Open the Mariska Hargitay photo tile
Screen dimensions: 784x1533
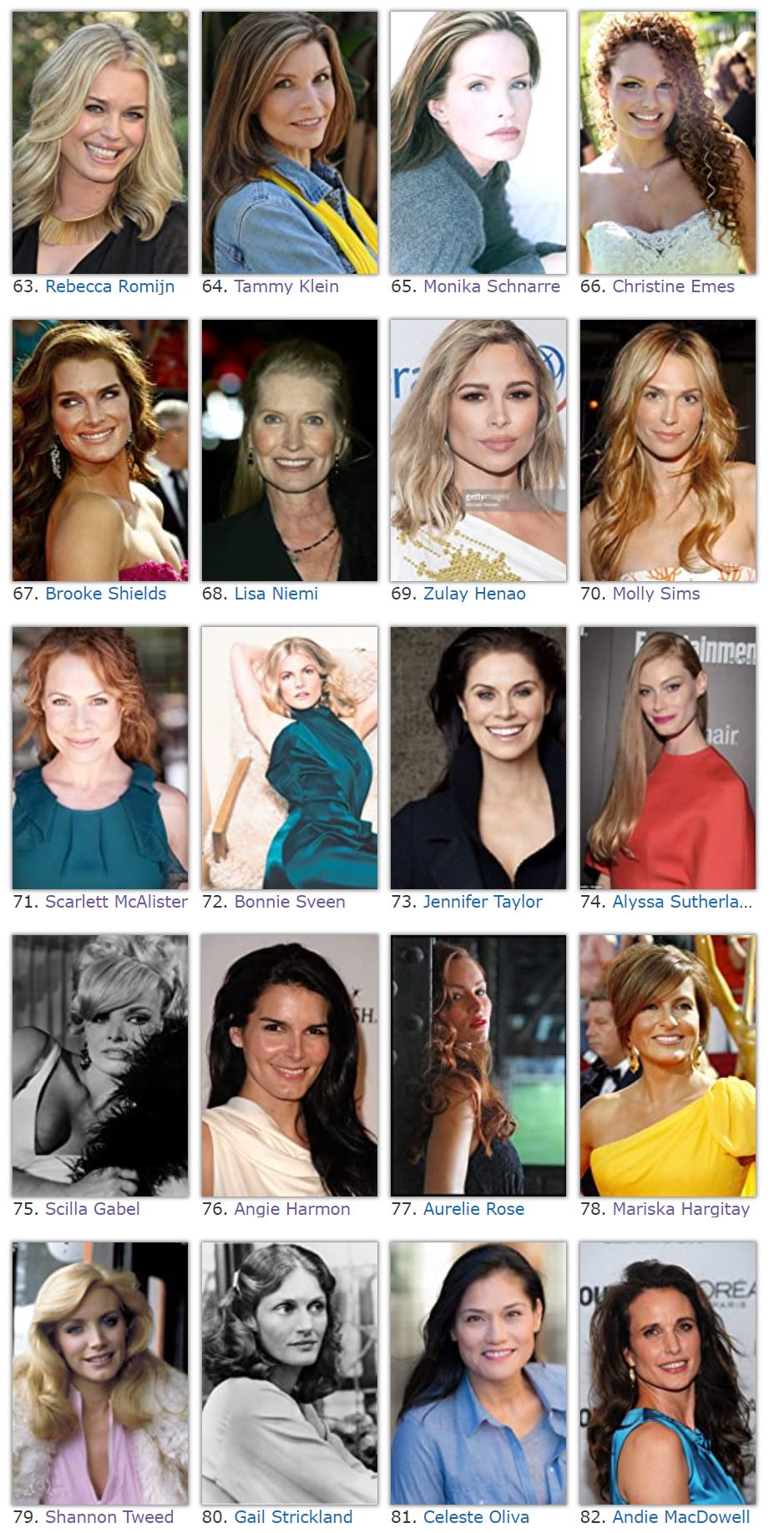668,1065
